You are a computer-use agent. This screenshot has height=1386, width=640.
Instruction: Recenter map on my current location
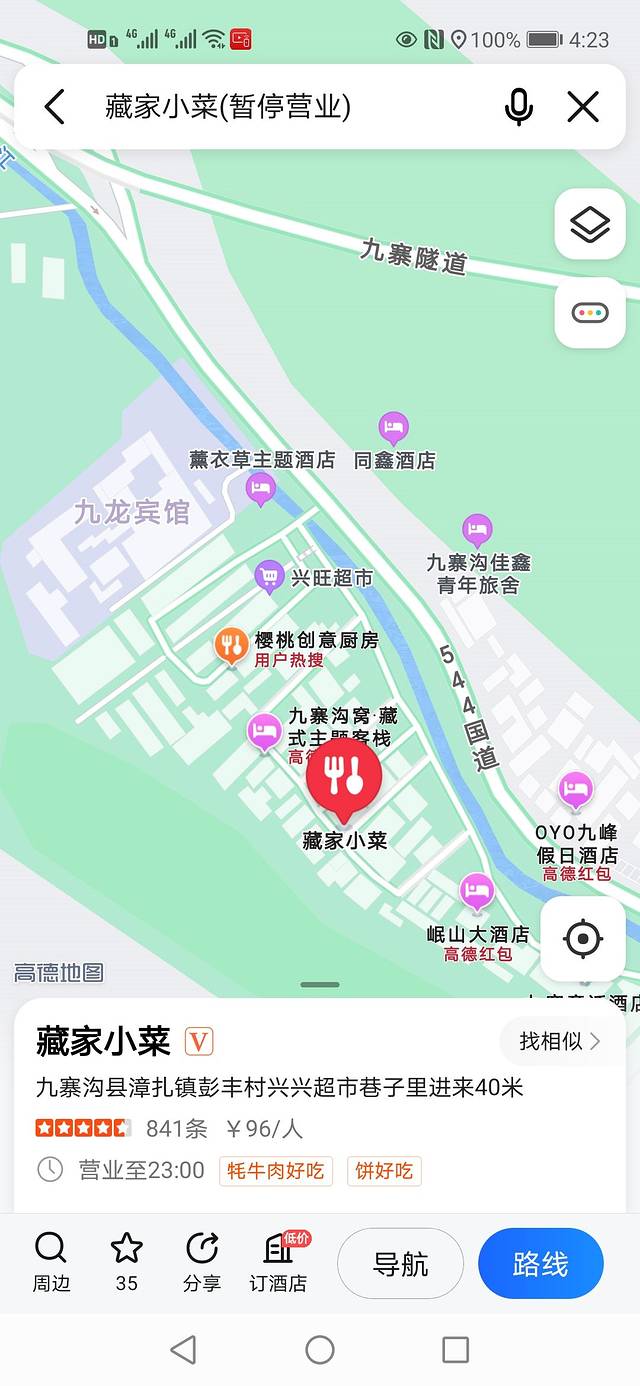tap(583, 939)
